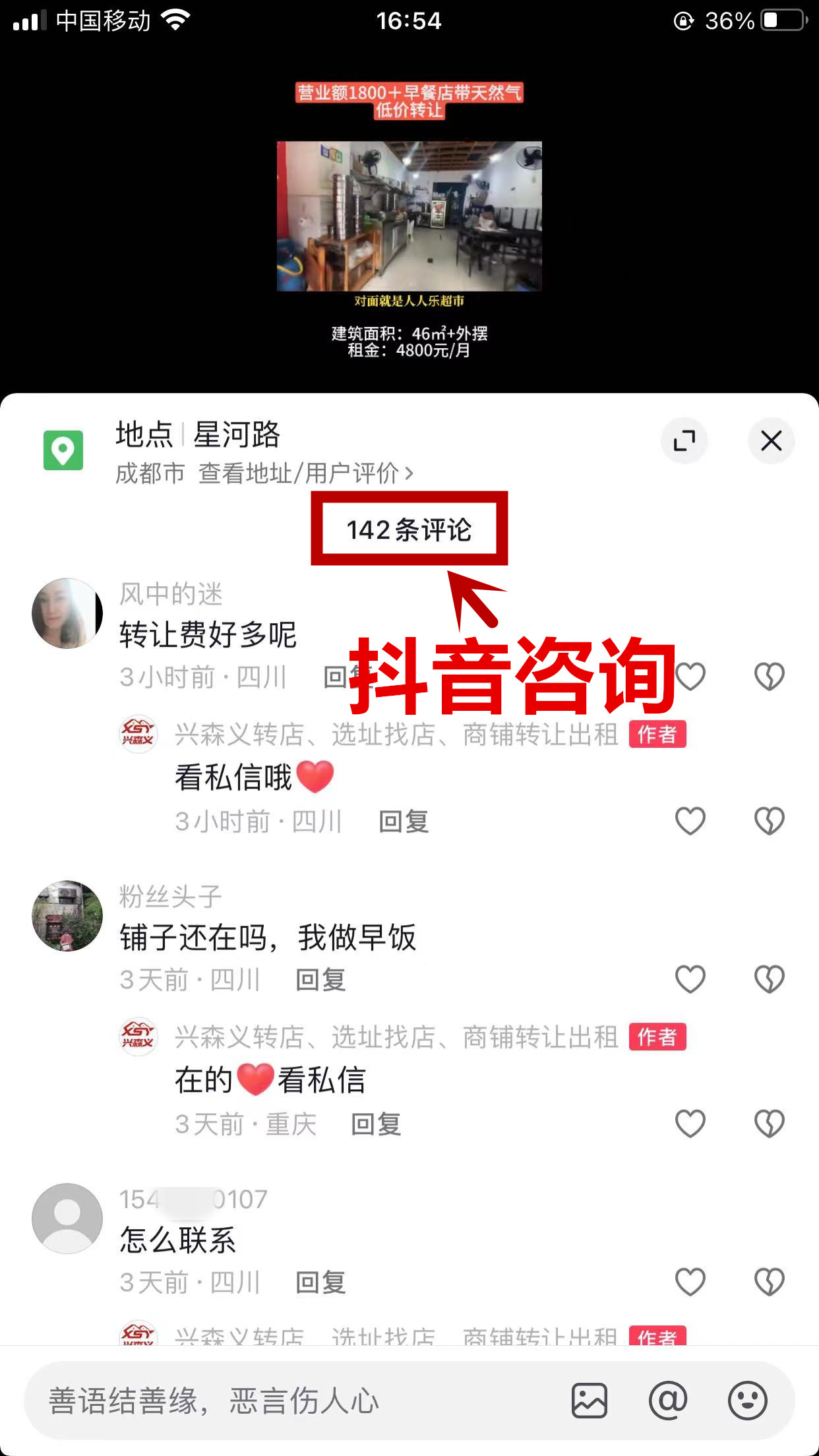Like 风中的迷's comment 转让费好多呢
819x1456 pixels.
690,677
